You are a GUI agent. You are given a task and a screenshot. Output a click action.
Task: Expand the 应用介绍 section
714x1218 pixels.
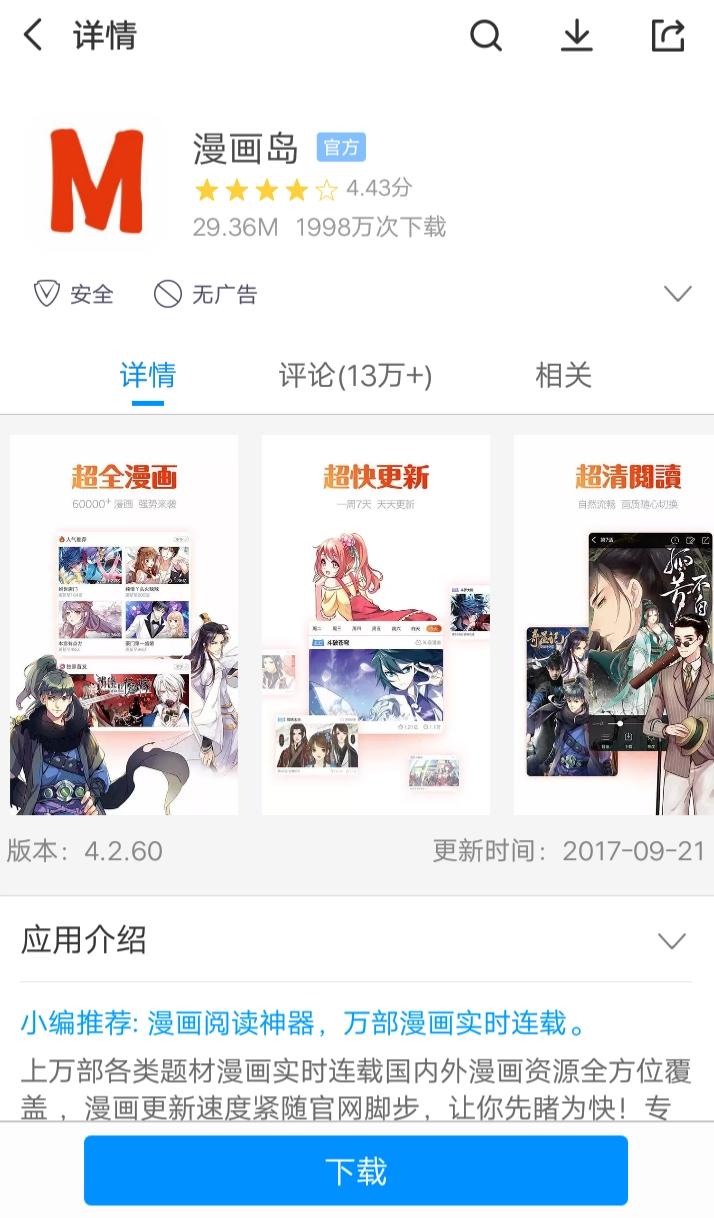pos(671,941)
